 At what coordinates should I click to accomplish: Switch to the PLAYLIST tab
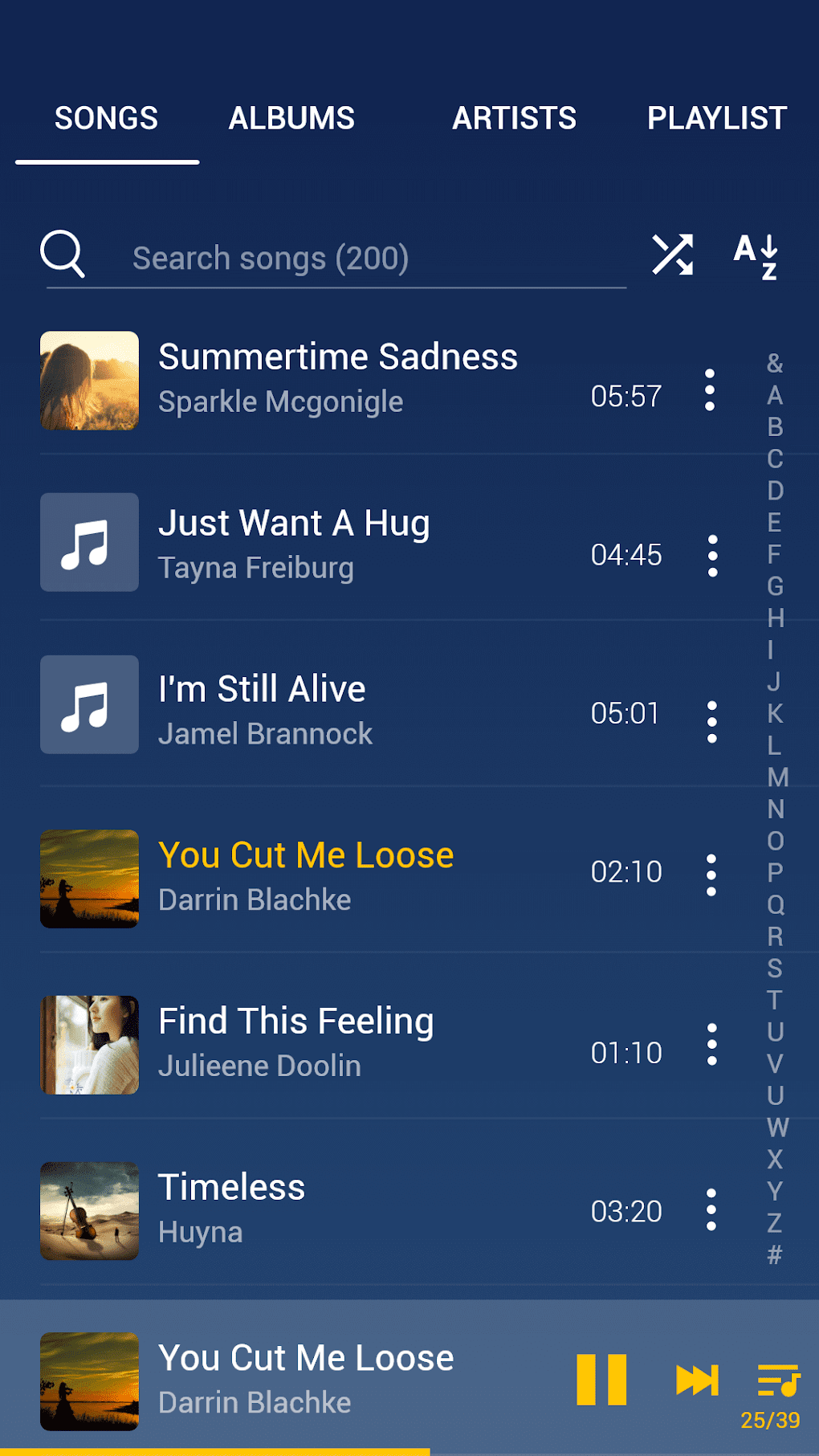click(717, 117)
